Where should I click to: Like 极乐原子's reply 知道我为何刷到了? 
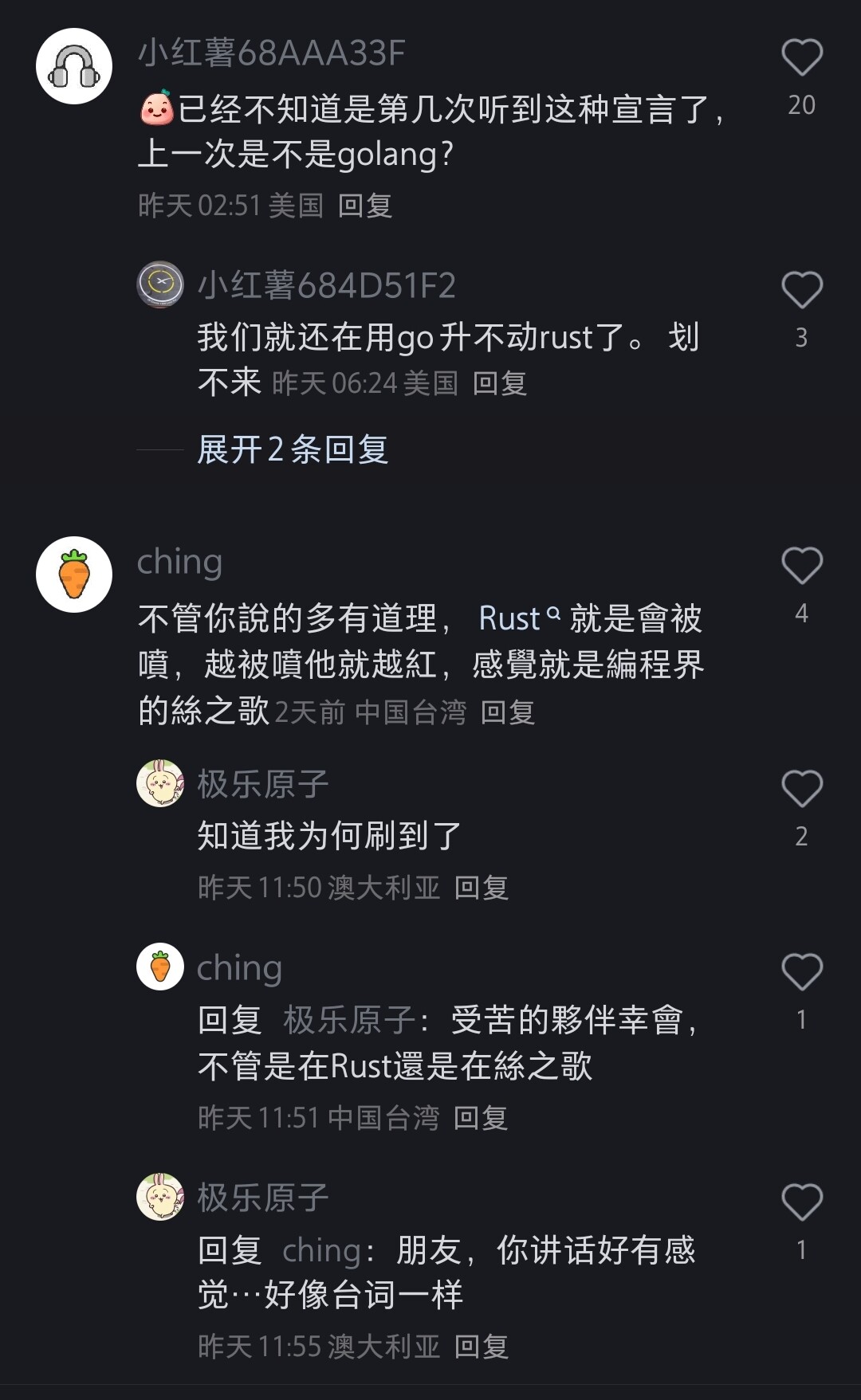pyautogui.click(x=801, y=789)
